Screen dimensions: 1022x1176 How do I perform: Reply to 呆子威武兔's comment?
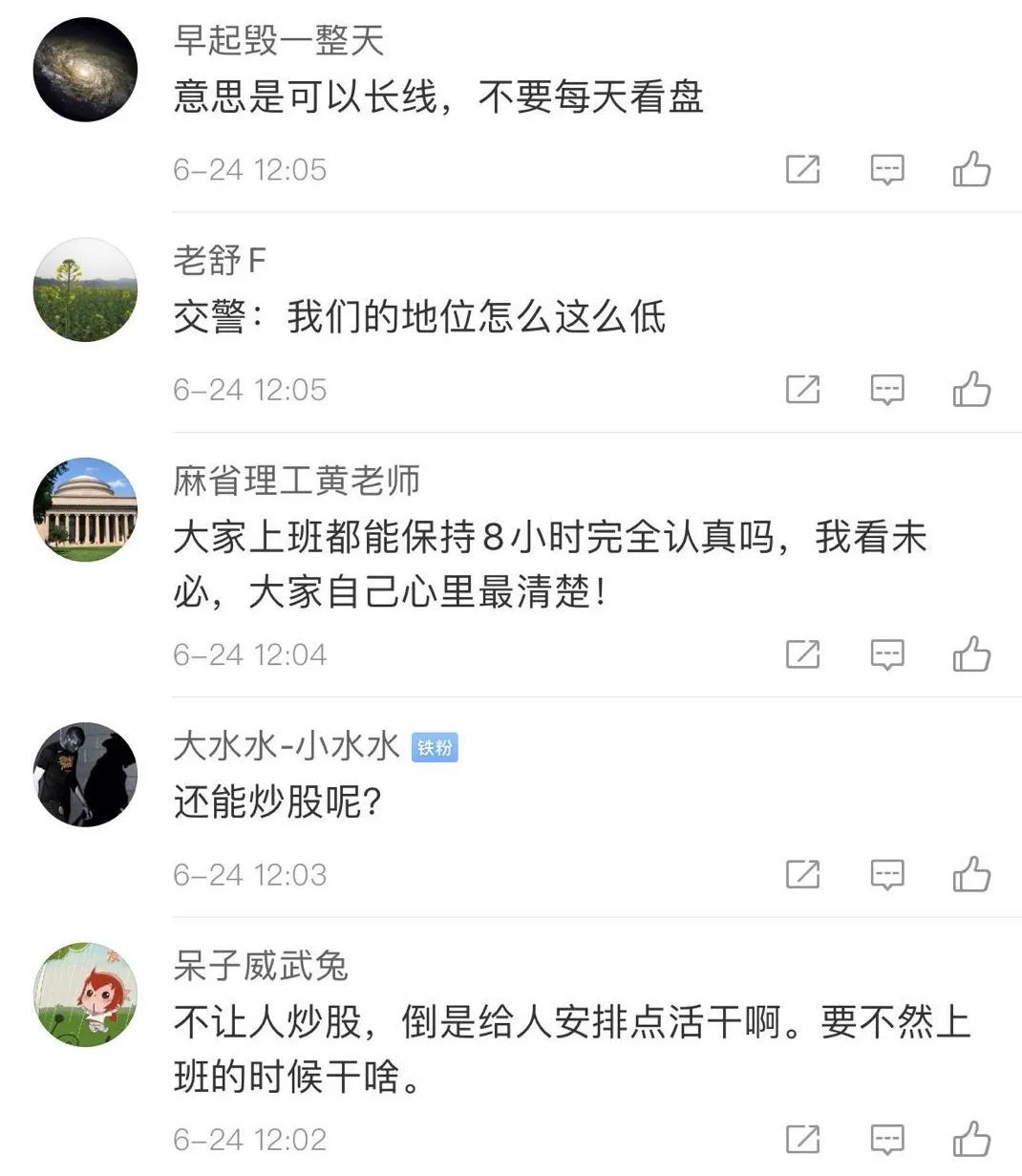click(887, 1139)
